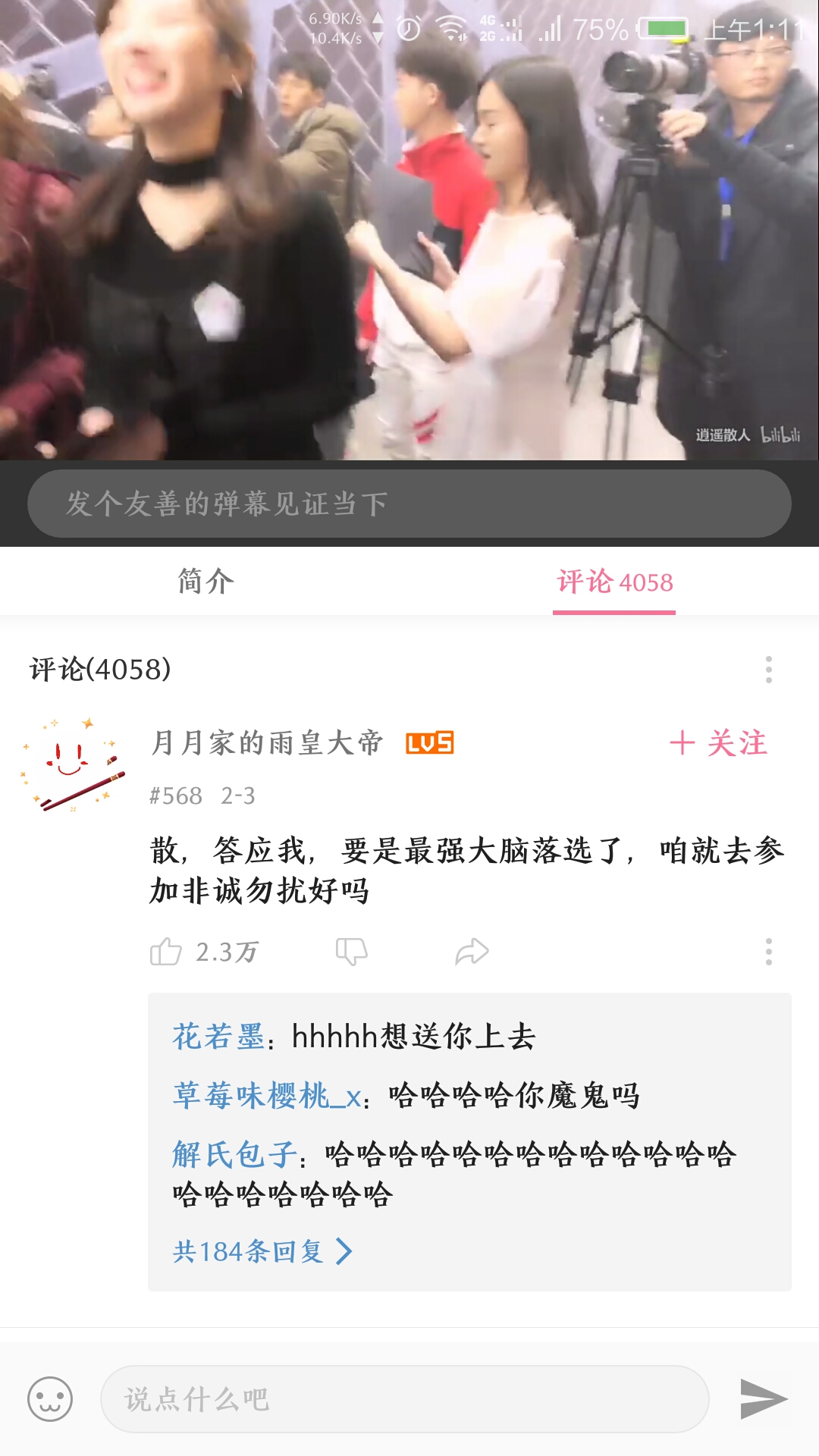Screen dimensions: 819x1456
Task: Open replier 草莓味樱桃_x's profile
Action: 267,1096
